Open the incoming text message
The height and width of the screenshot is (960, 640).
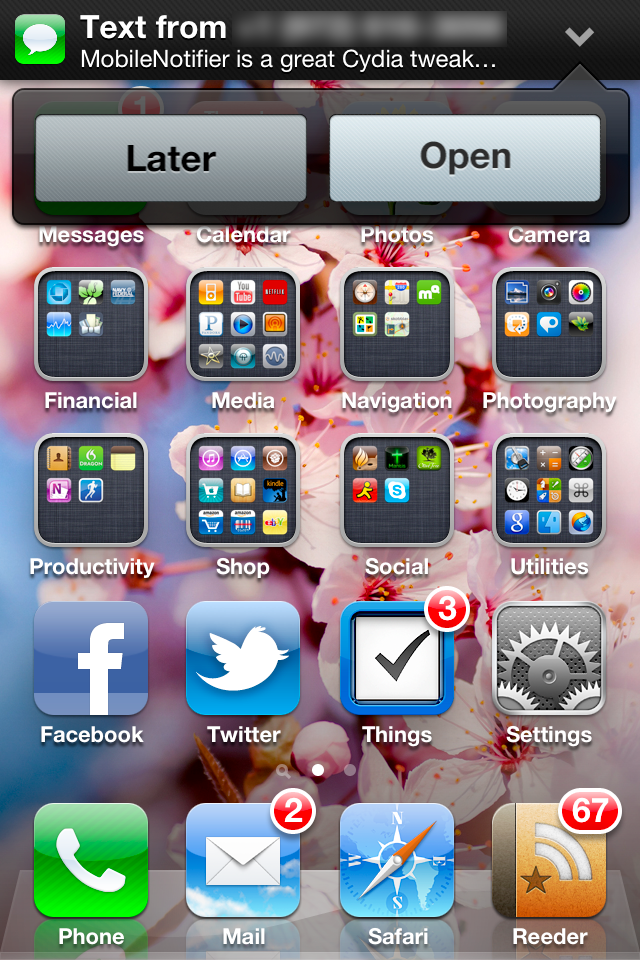click(465, 157)
